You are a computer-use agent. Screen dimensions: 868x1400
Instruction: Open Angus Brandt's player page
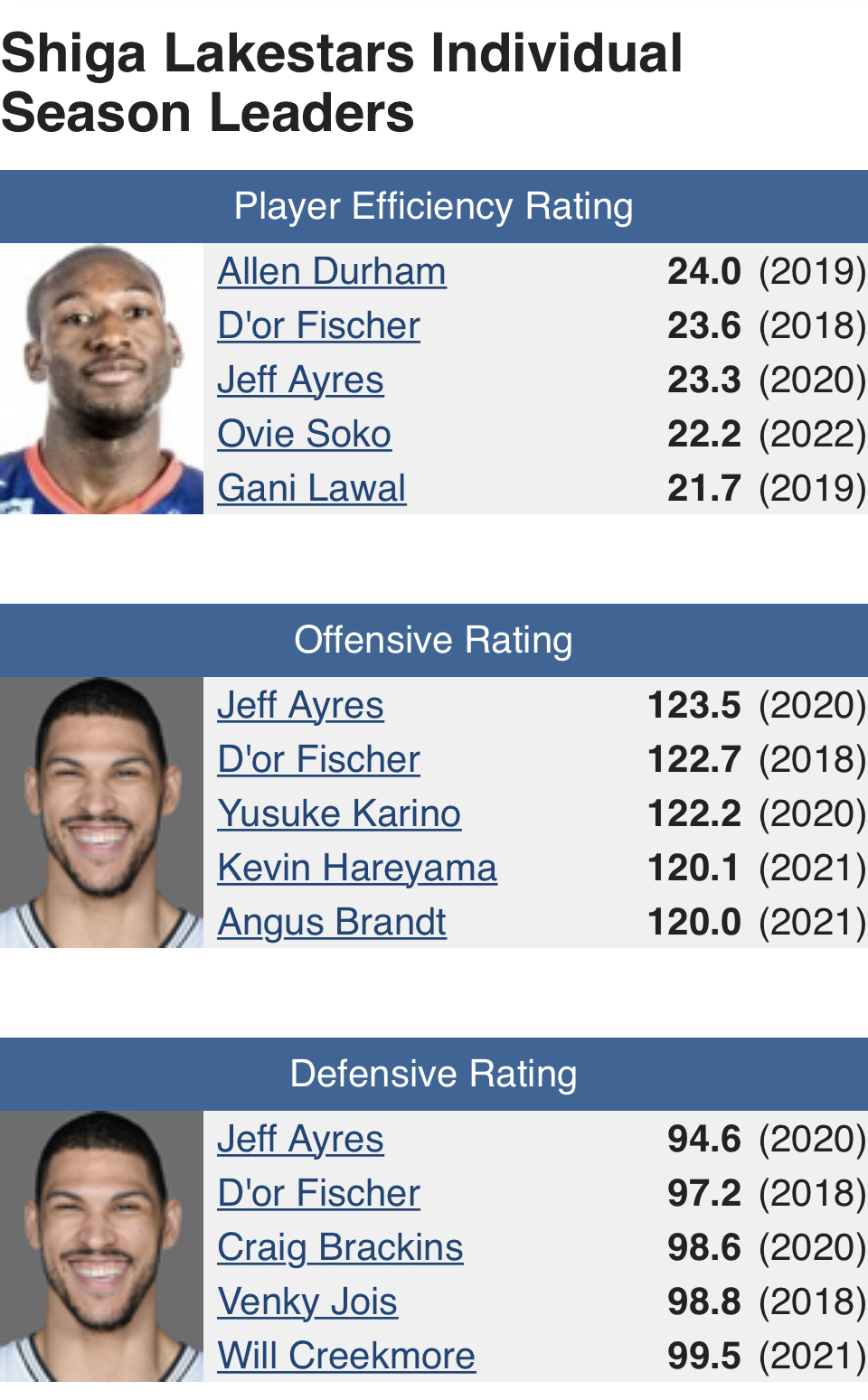[333, 922]
